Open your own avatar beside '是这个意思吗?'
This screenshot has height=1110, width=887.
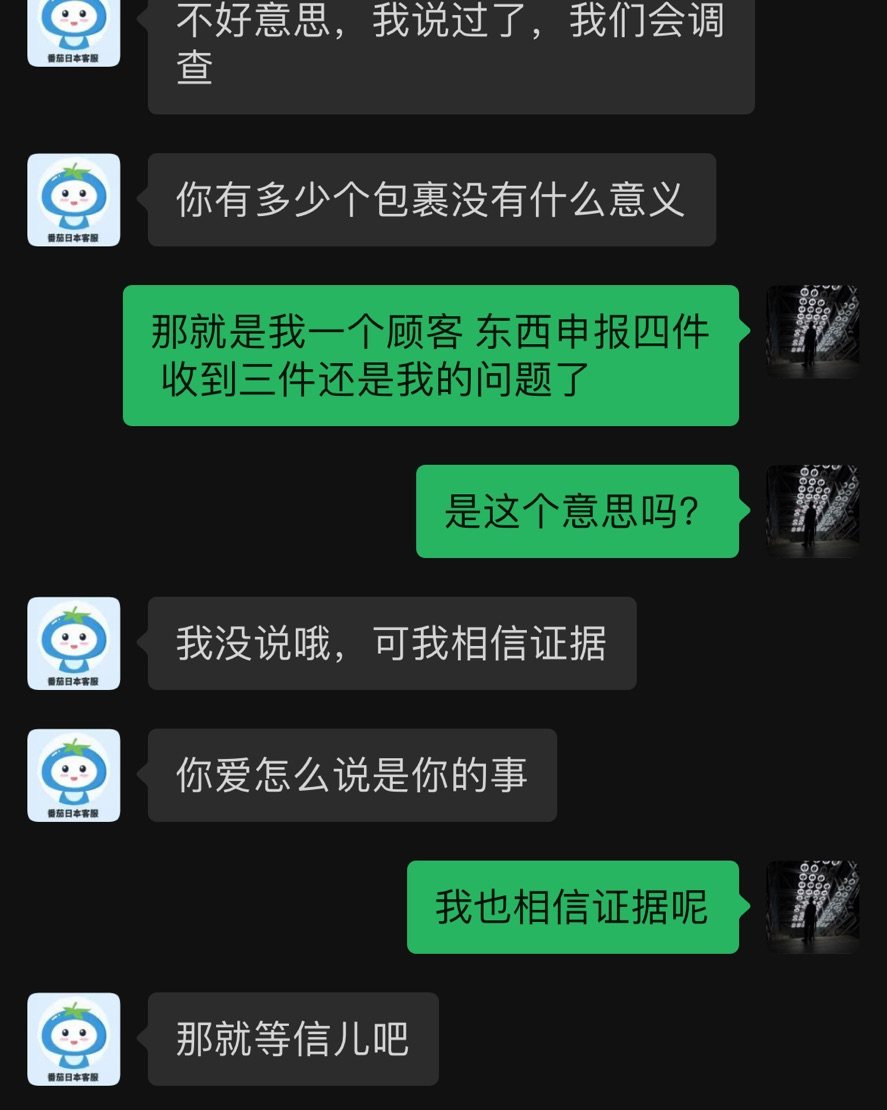click(x=812, y=510)
